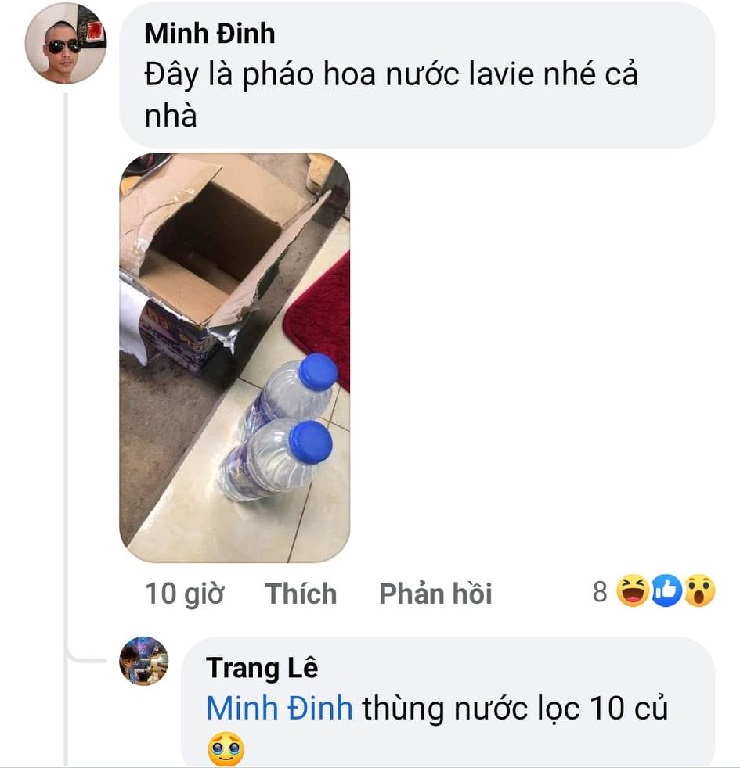
Task: View the water bottles photo in comment
Action: [x=235, y=358]
